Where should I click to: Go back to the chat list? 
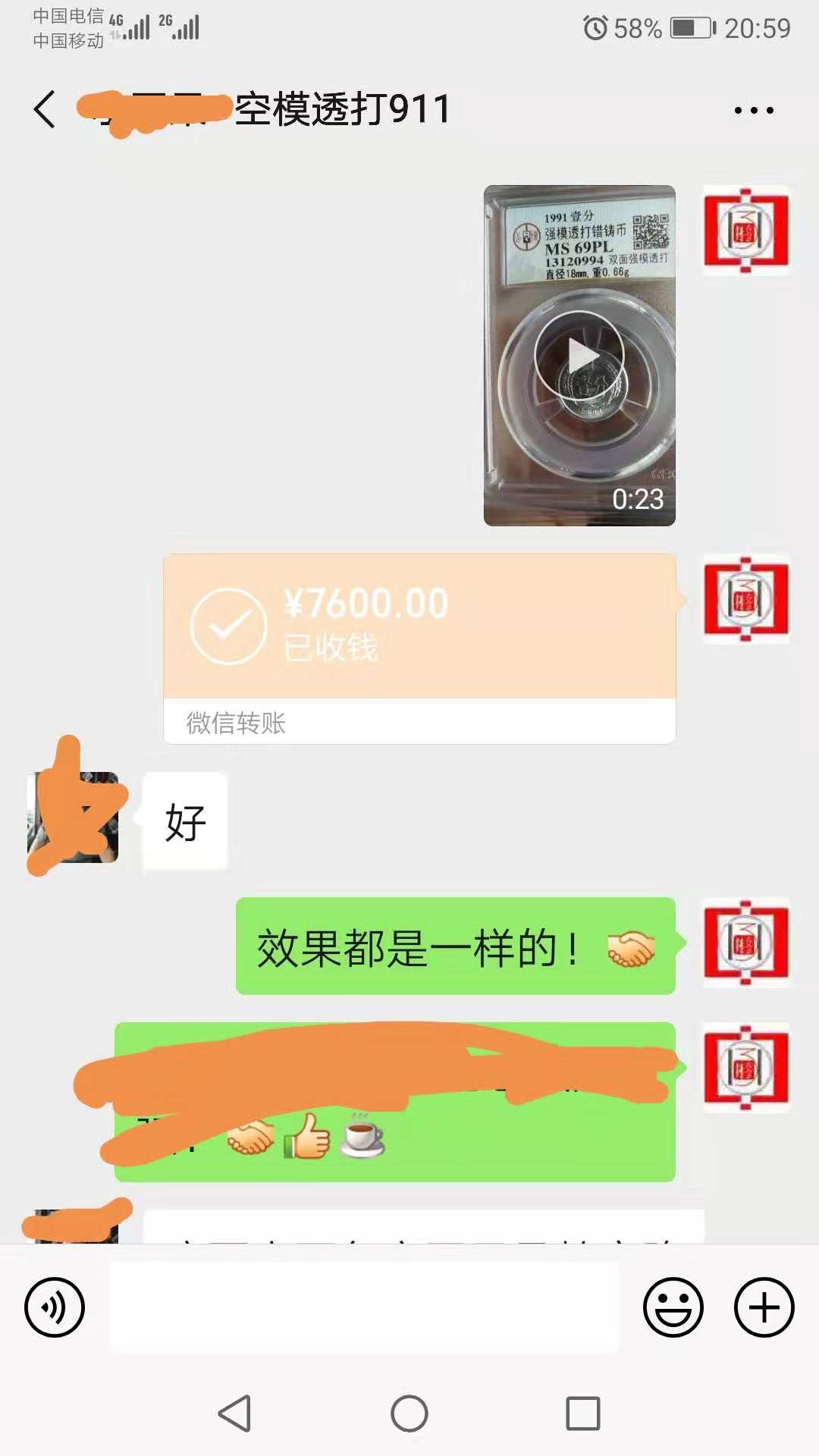[x=45, y=110]
